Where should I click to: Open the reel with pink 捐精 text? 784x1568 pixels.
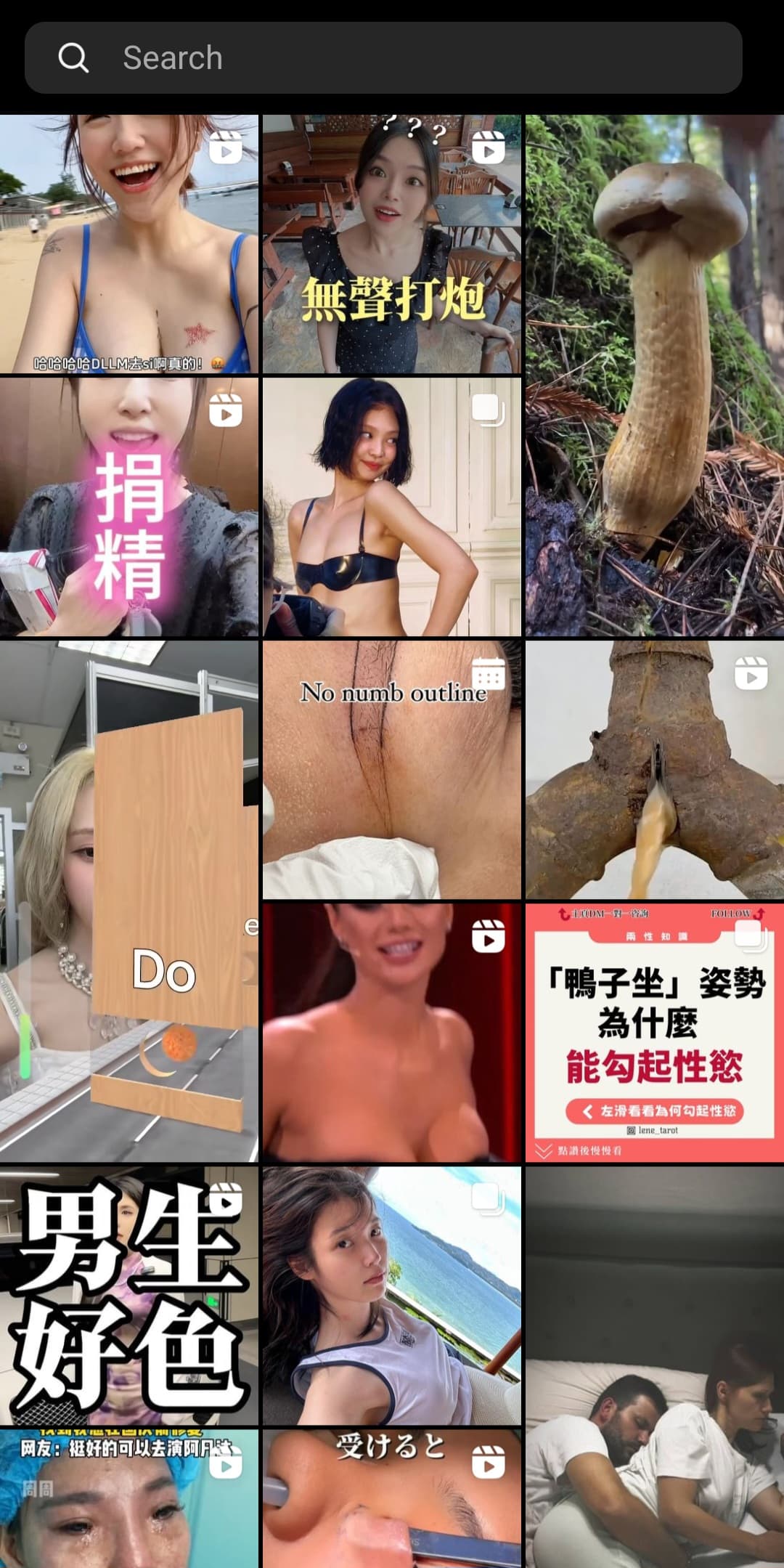click(129, 507)
